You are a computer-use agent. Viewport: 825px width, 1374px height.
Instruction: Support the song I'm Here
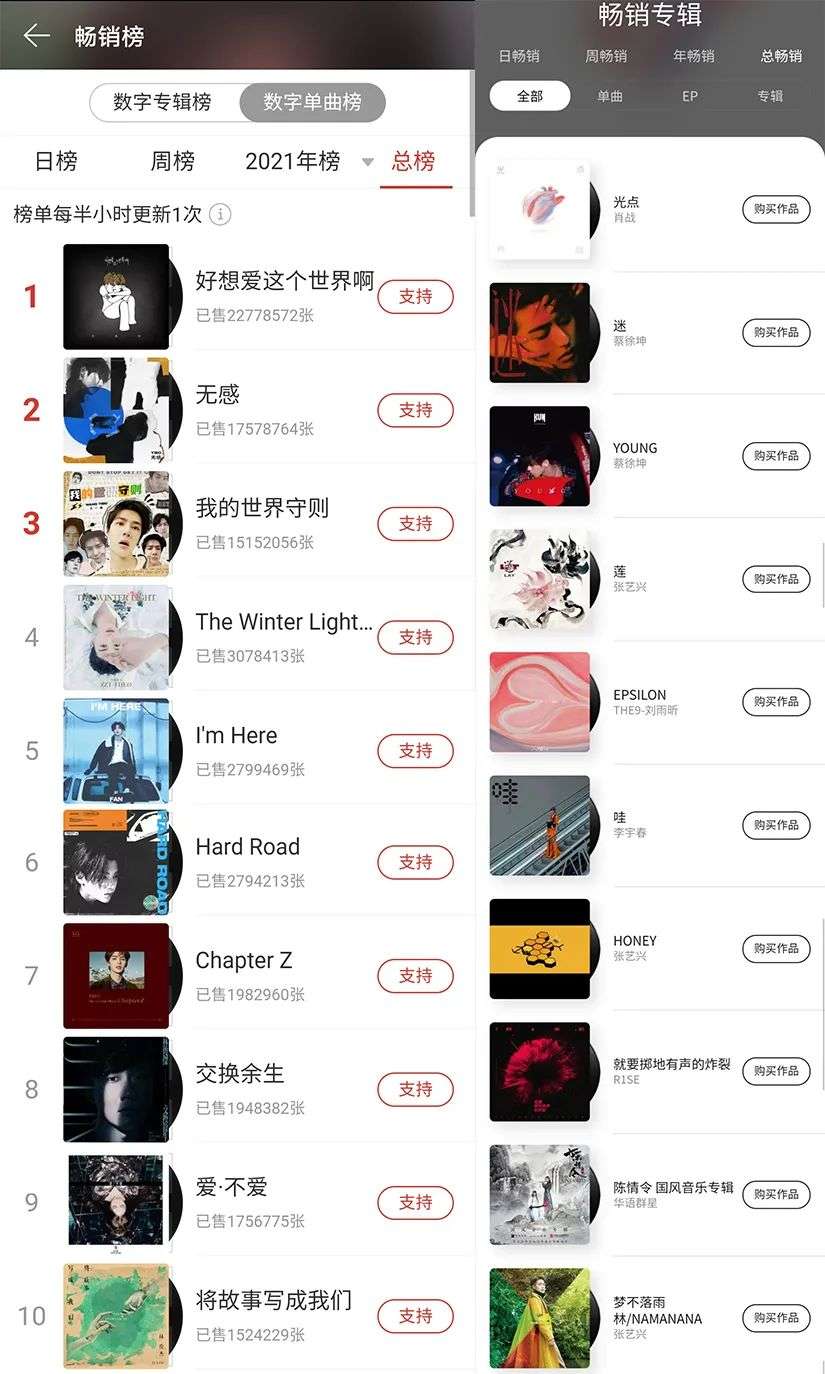[x=415, y=751]
